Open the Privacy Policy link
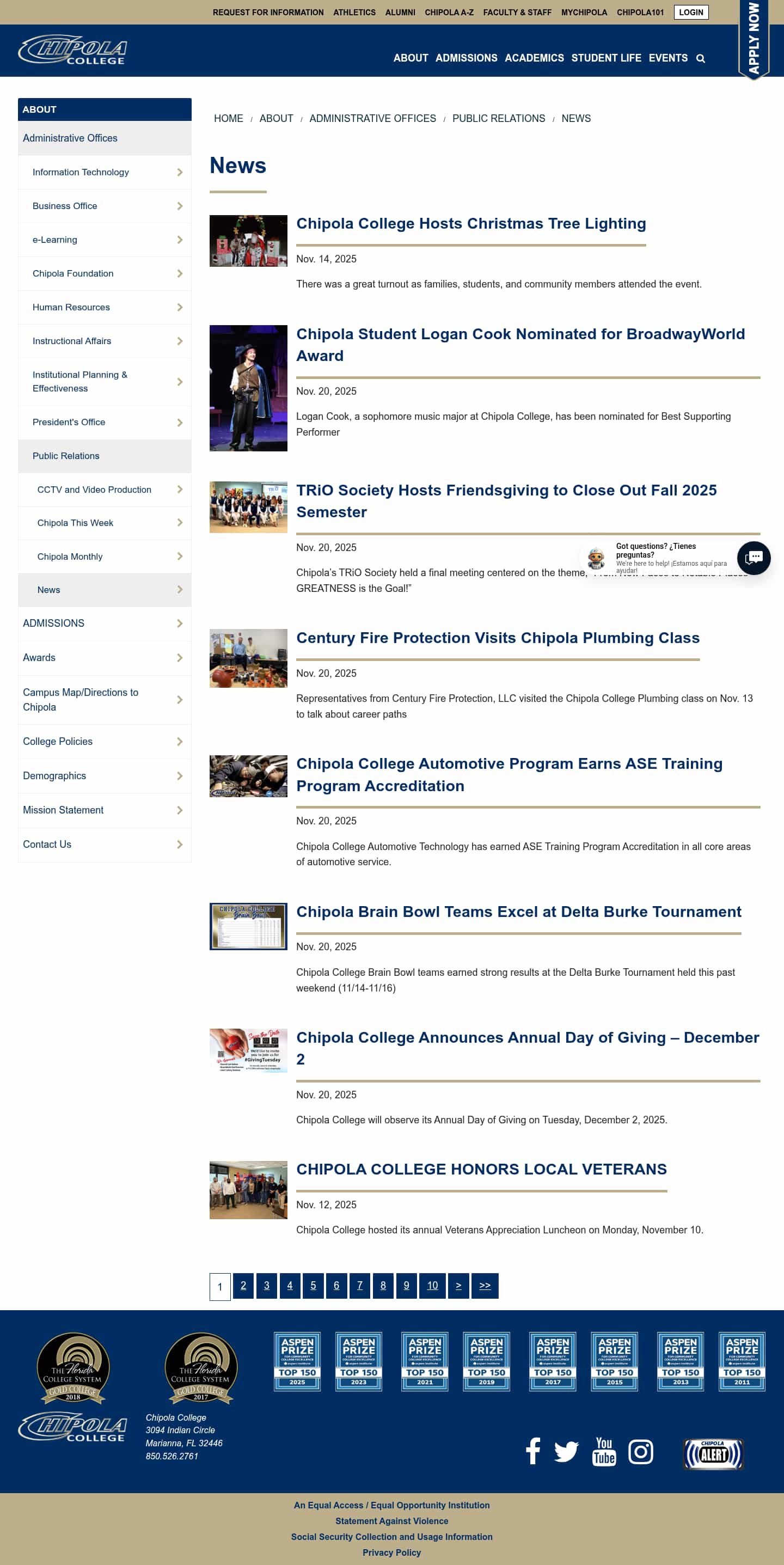784x1565 pixels. tap(391, 1551)
